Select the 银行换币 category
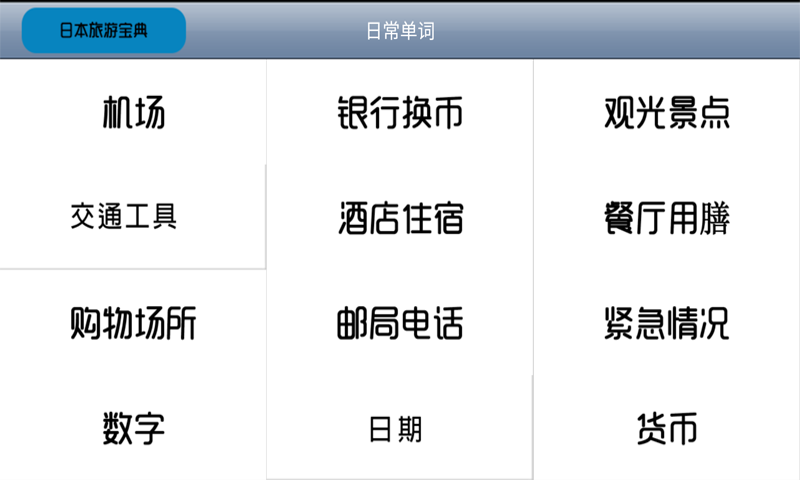Viewport: 800px width, 480px height. coord(399,113)
